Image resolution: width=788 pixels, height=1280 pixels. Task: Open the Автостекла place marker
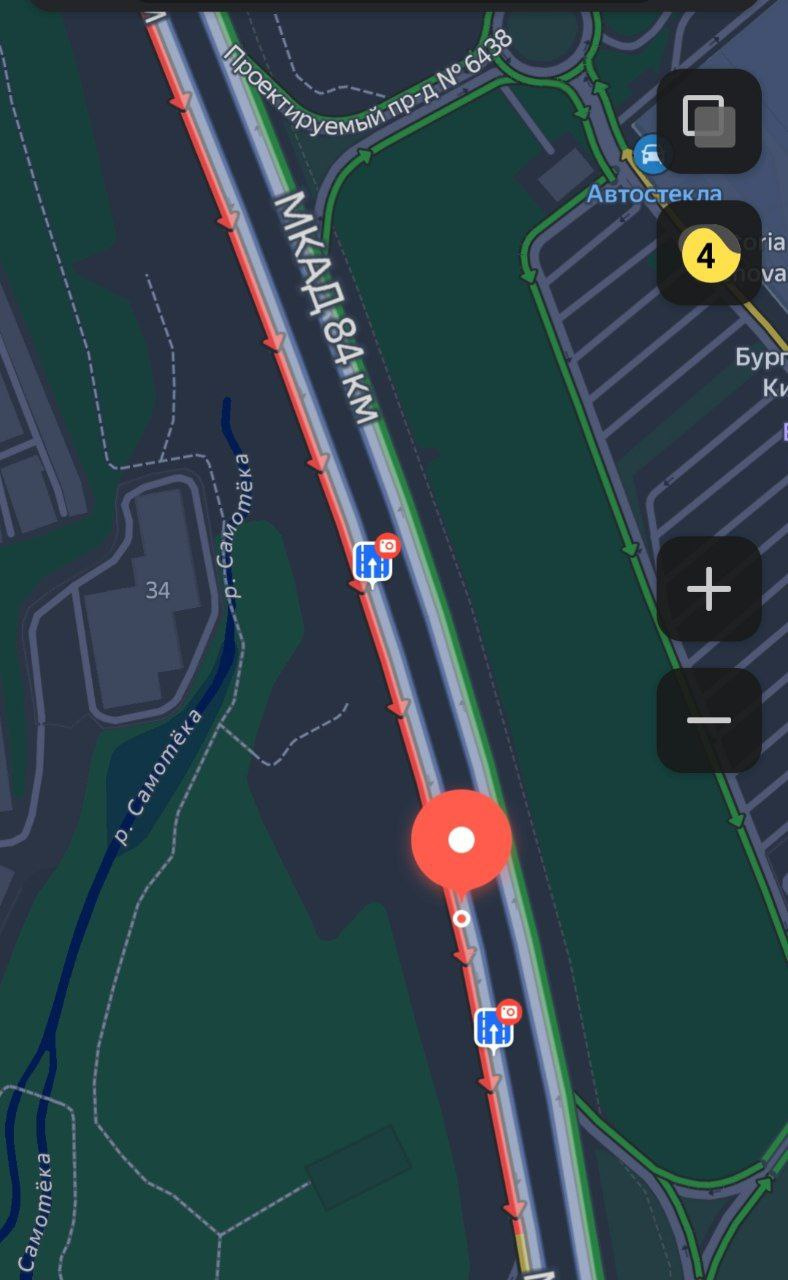click(652, 155)
